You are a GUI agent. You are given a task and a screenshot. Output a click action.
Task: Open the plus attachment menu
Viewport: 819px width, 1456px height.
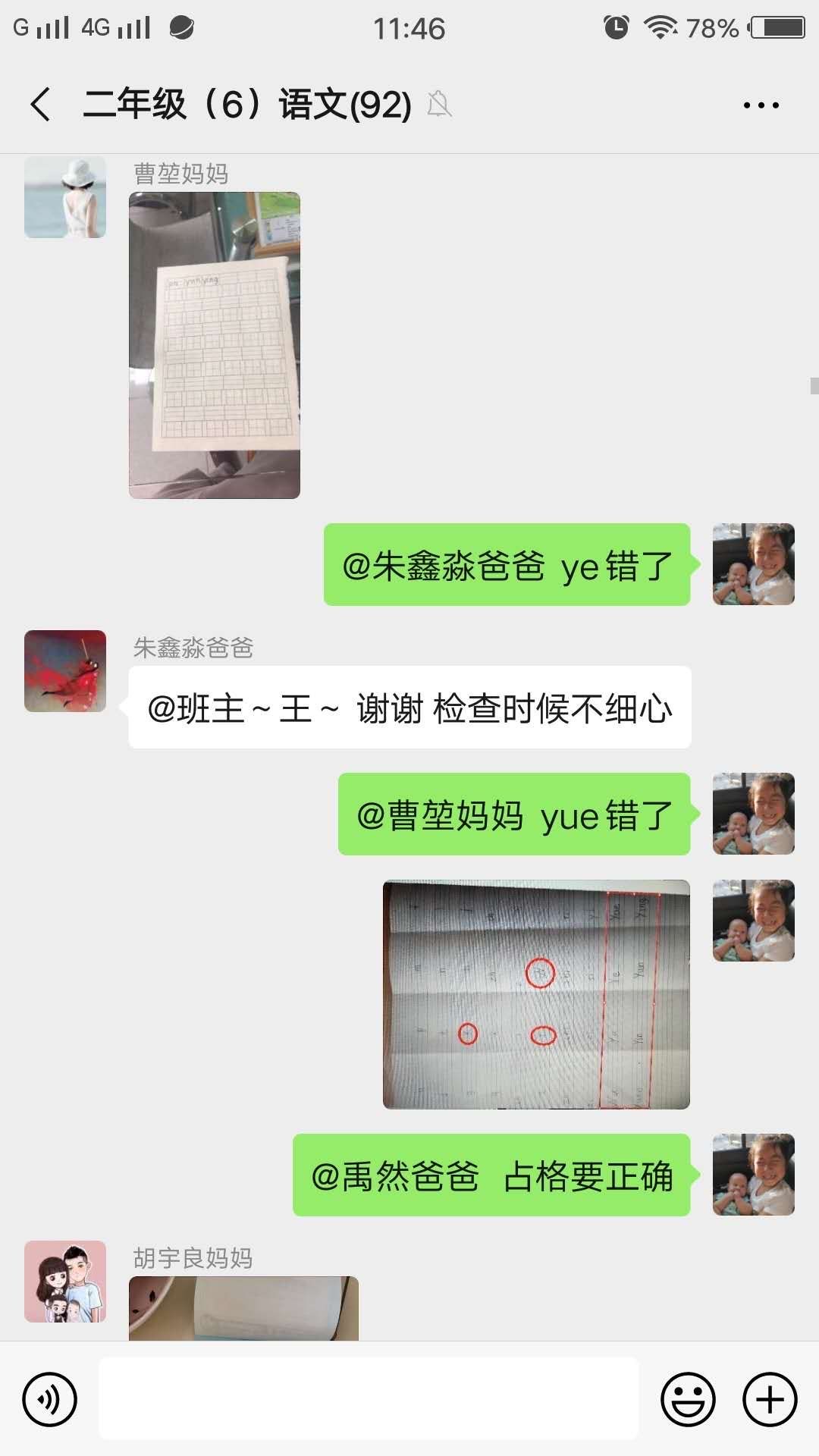[x=770, y=1399]
